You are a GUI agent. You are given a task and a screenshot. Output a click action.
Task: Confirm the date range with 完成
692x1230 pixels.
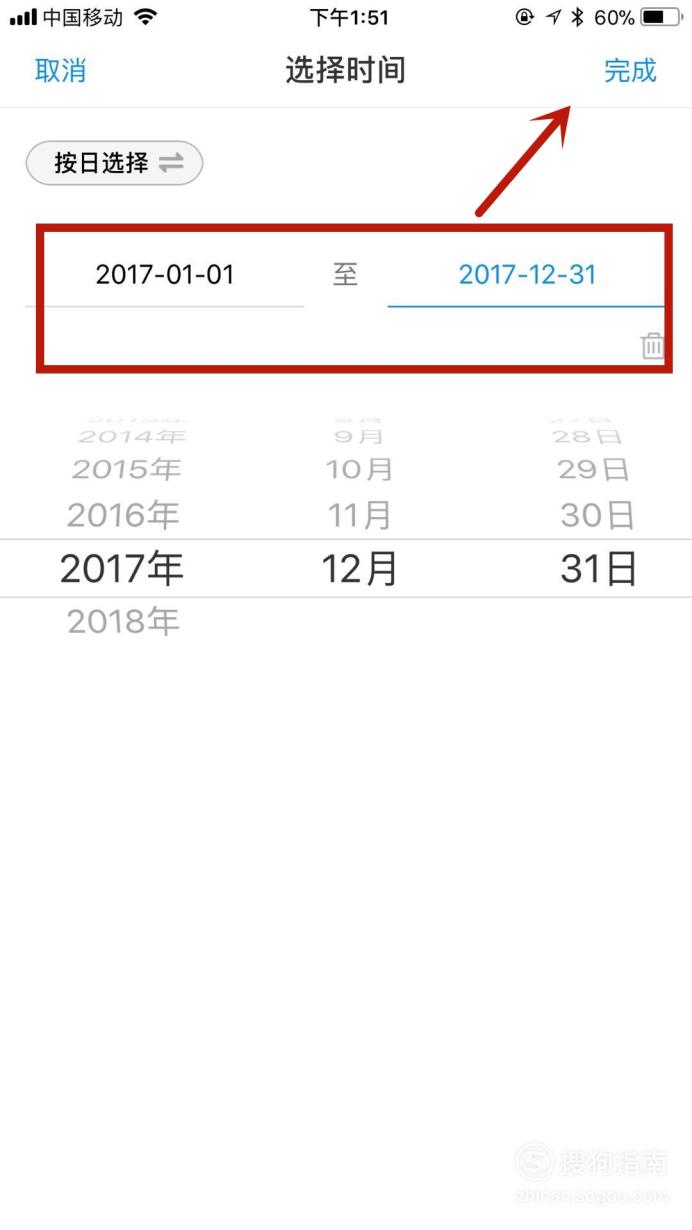[630, 71]
